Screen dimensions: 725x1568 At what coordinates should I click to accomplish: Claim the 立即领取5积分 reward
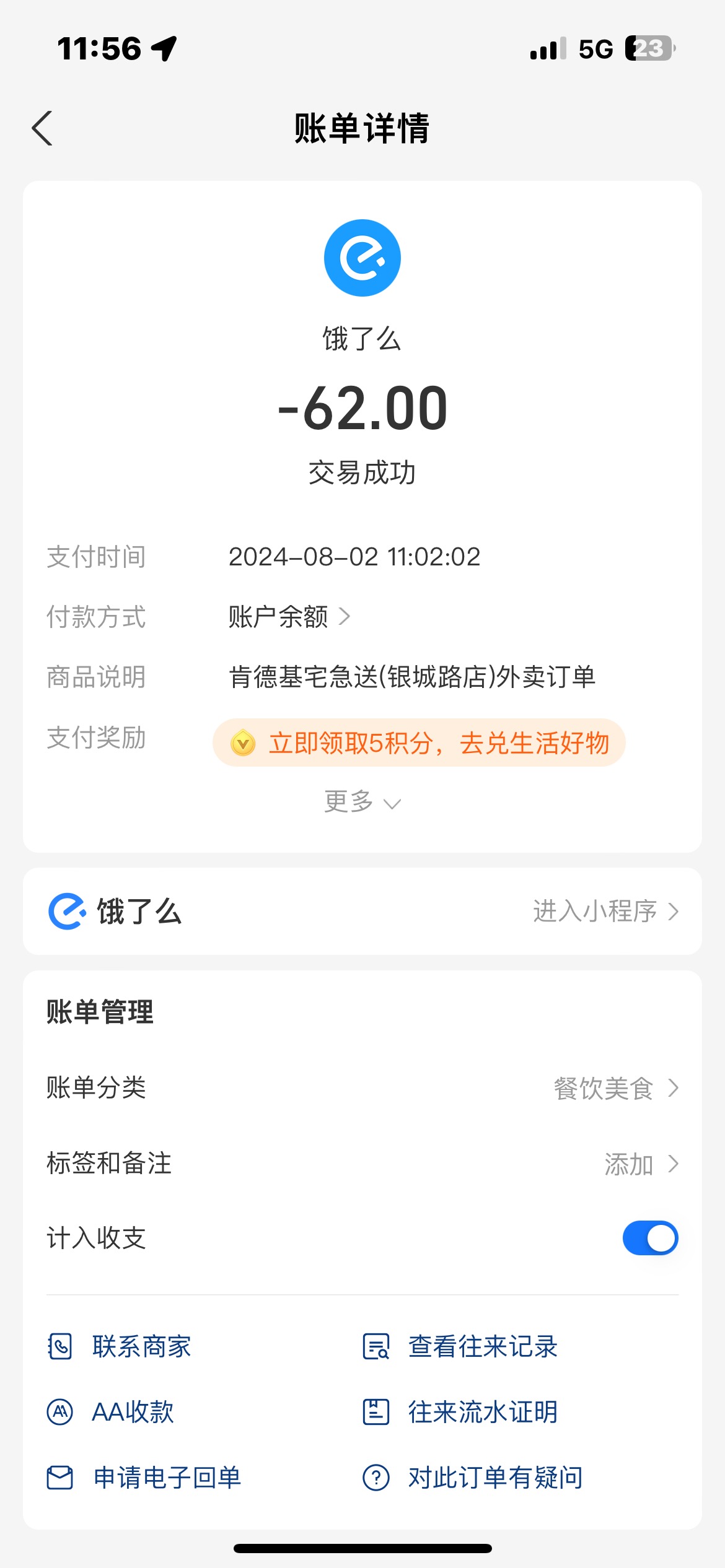coord(419,743)
